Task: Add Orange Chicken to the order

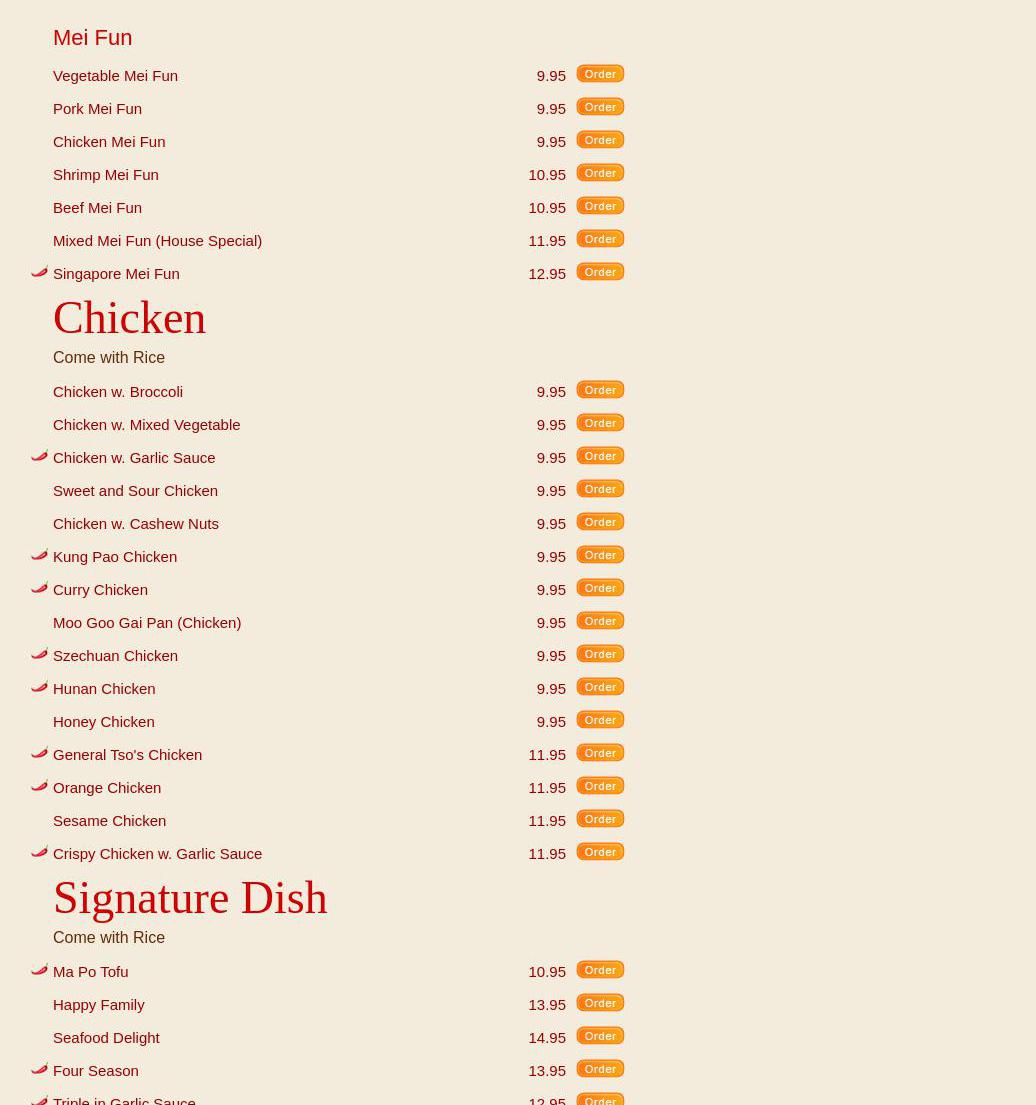Action: [600, 786]
